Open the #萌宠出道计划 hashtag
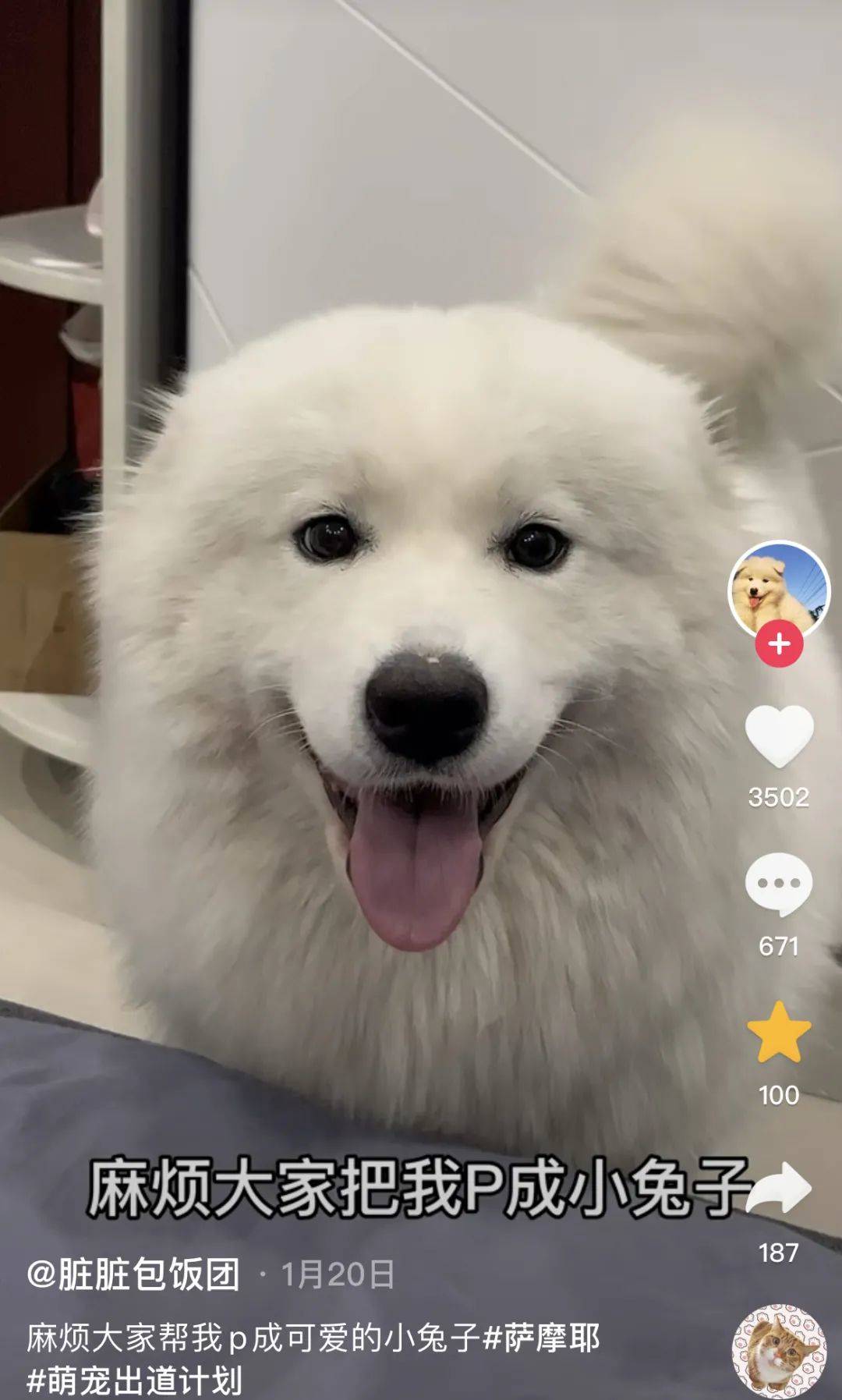 (134, 1380)
